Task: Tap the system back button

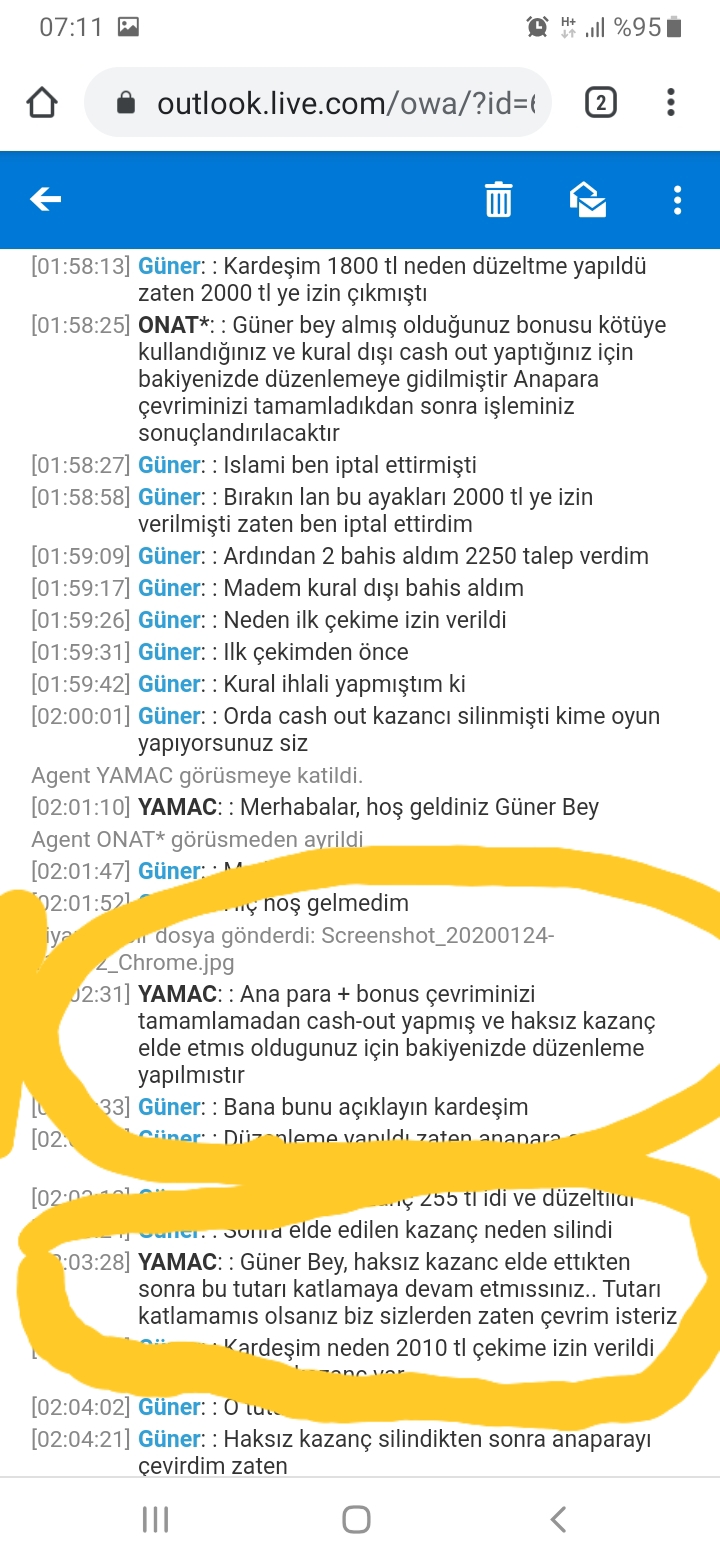Action: click(x=559, y=1519)
